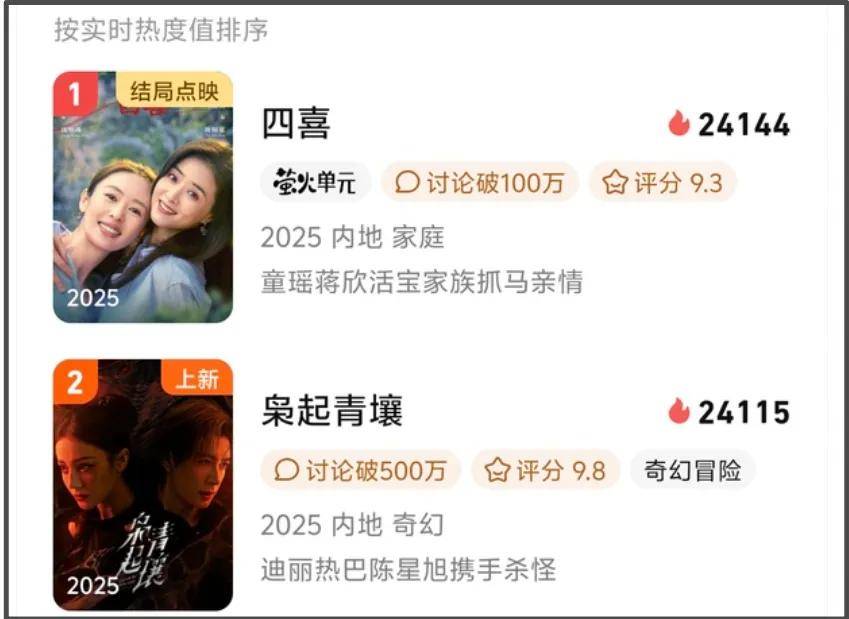The width and height of the screenshot is (849, 619).
Task: Tap the 讨论破100万 chip under 四喜
Action: (x=480, y=182)
